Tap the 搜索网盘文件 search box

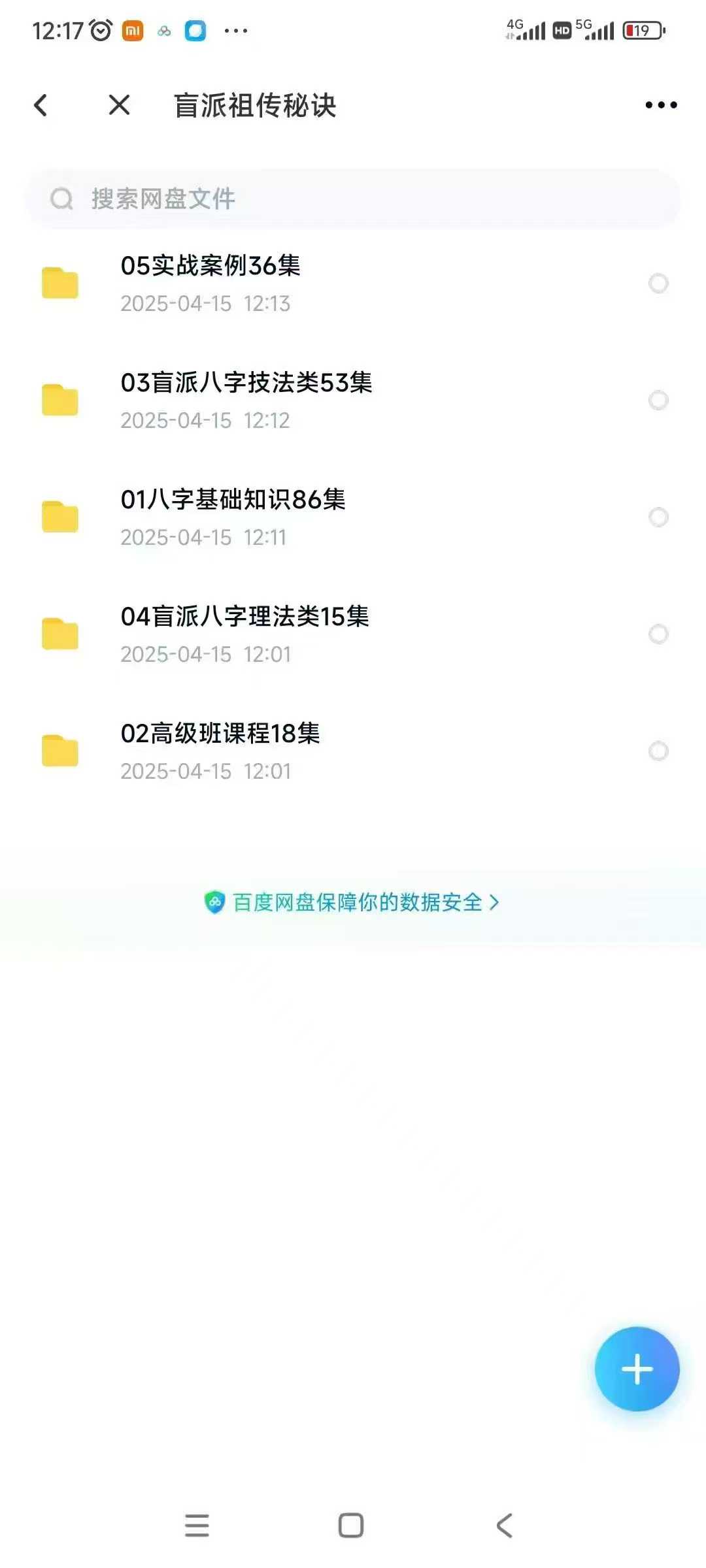(353, 199)
